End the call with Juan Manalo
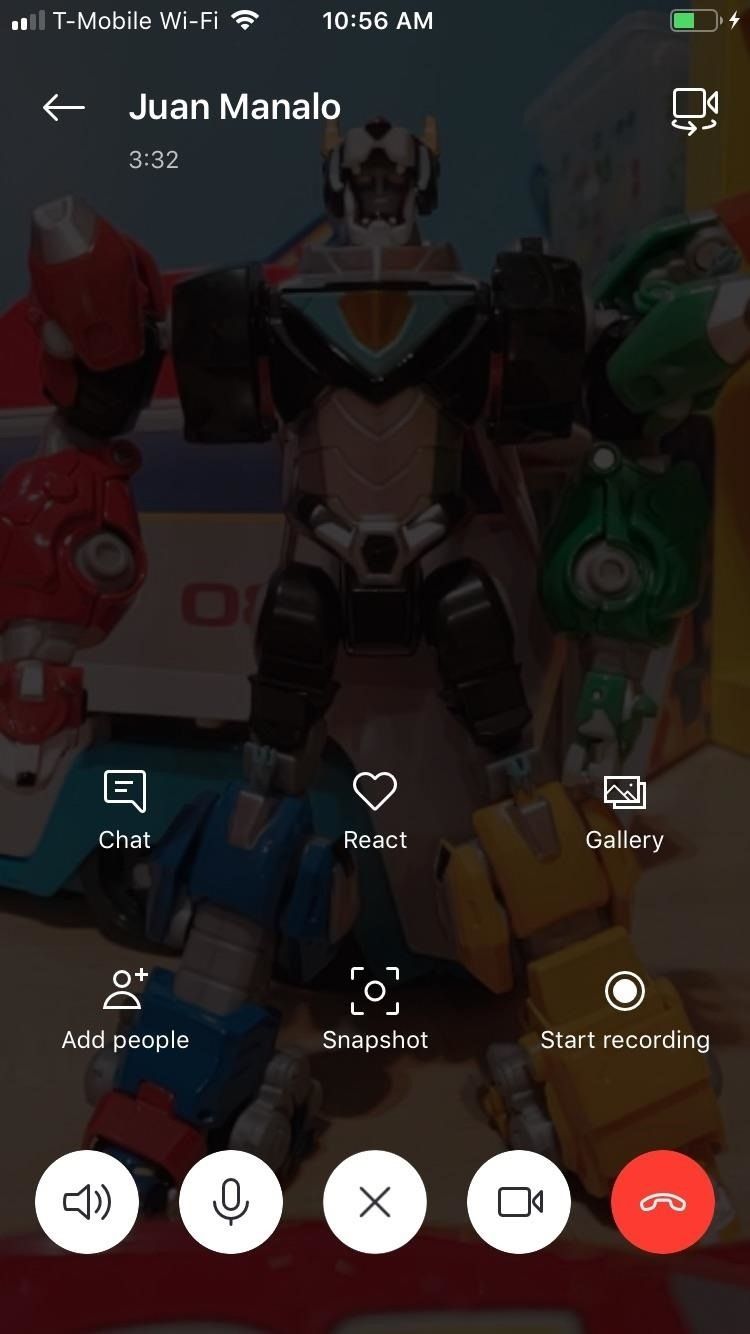 [x=663, y=1202]
